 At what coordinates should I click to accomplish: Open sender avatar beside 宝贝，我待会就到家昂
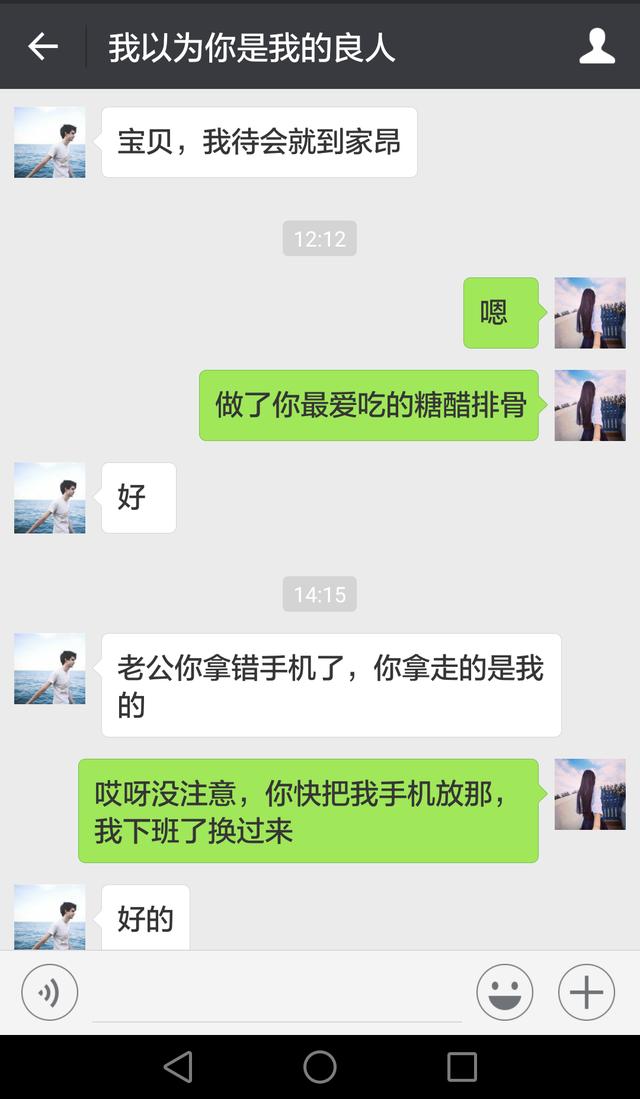[x=49, y=143]
